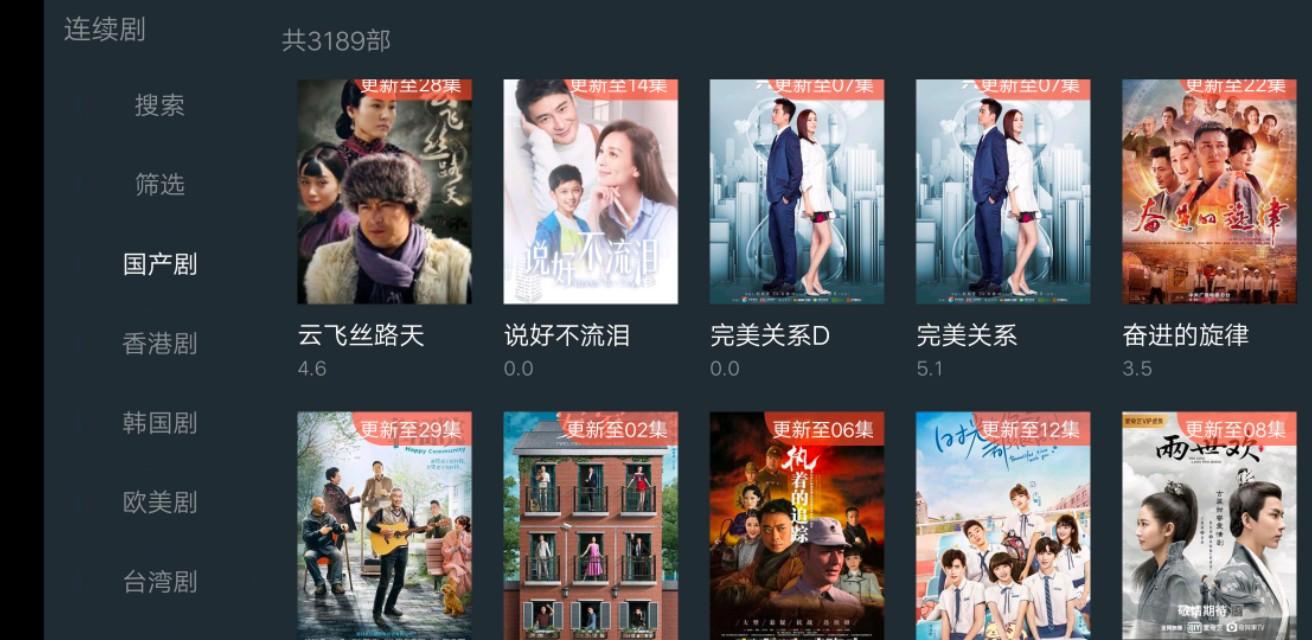This screenshot has width=1312, height=640.
Task: Switch to the 台湾剧 category
Action: point(160,582)
